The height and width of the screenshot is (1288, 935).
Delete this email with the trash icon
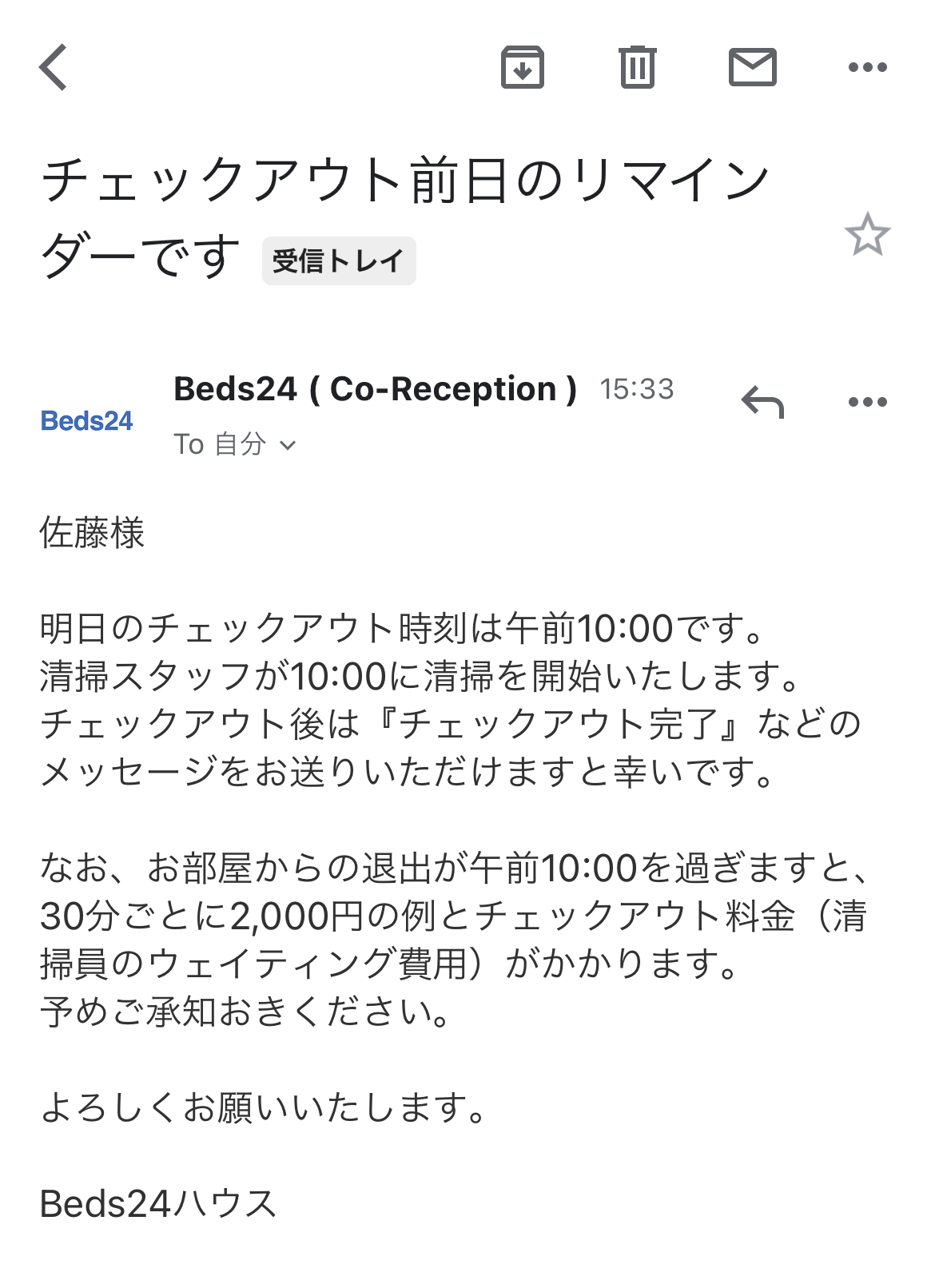tap(637, 67)
